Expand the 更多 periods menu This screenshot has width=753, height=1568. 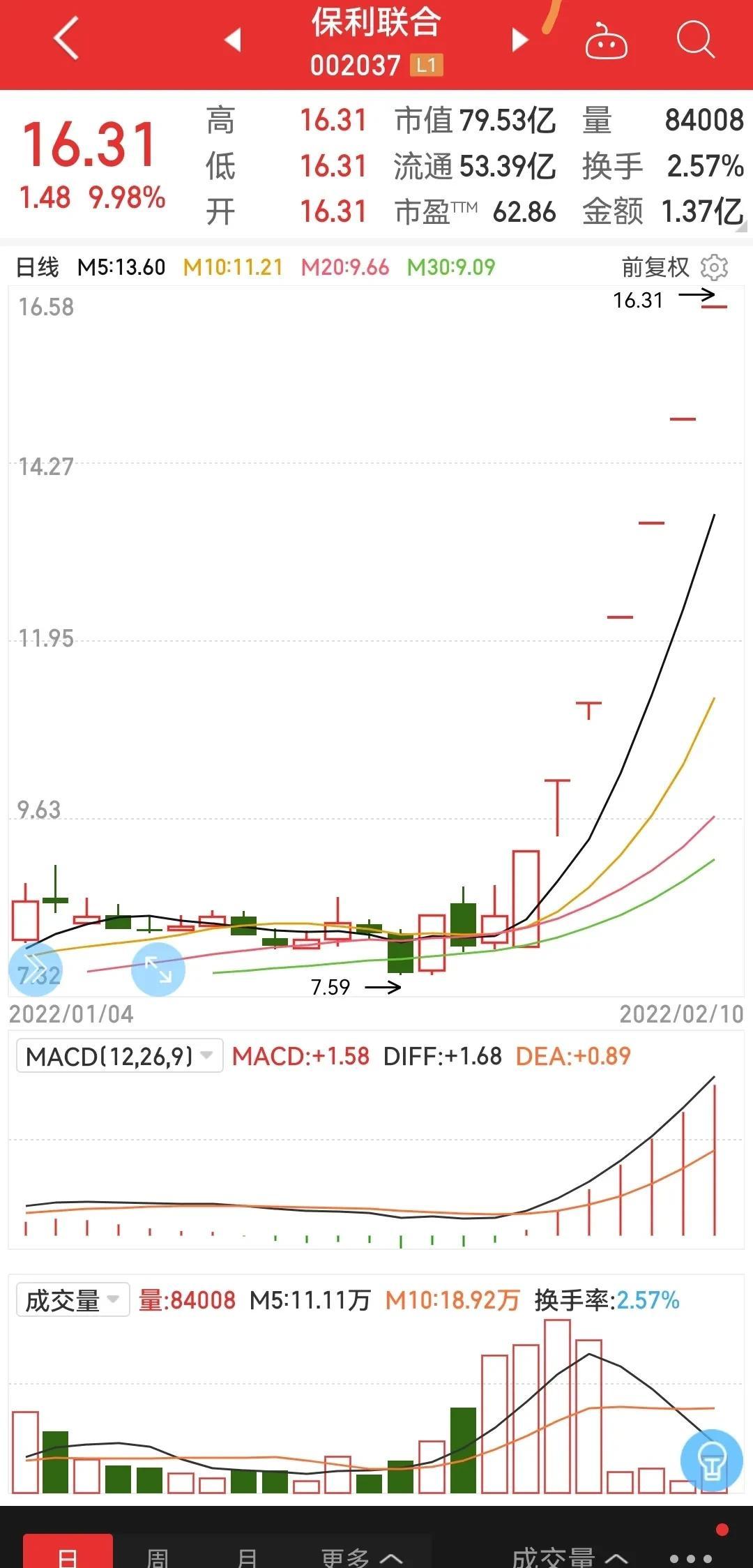click(362, 1554)
